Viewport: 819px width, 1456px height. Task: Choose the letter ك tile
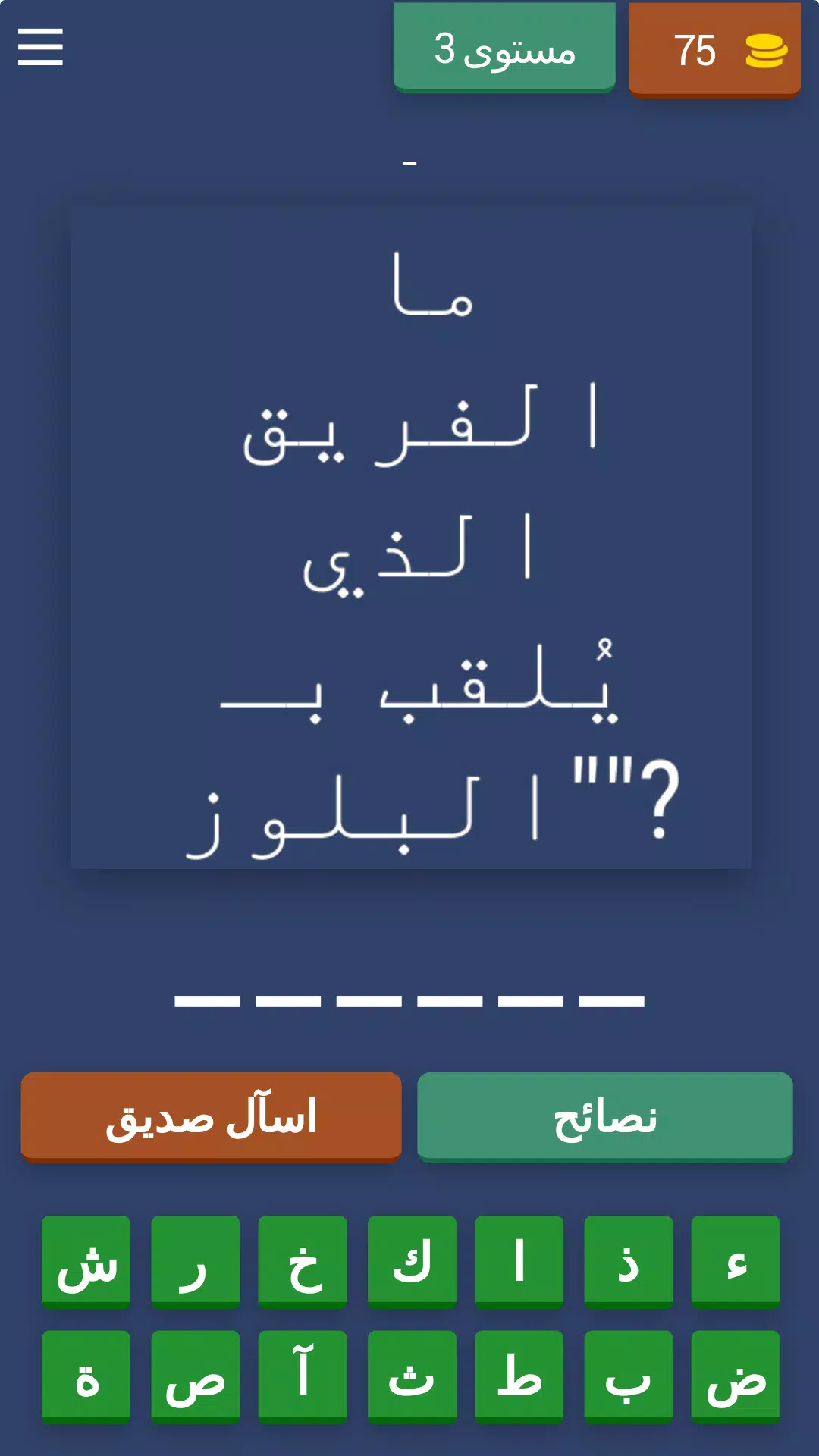pyautogui.click(x=412, y=1262)
